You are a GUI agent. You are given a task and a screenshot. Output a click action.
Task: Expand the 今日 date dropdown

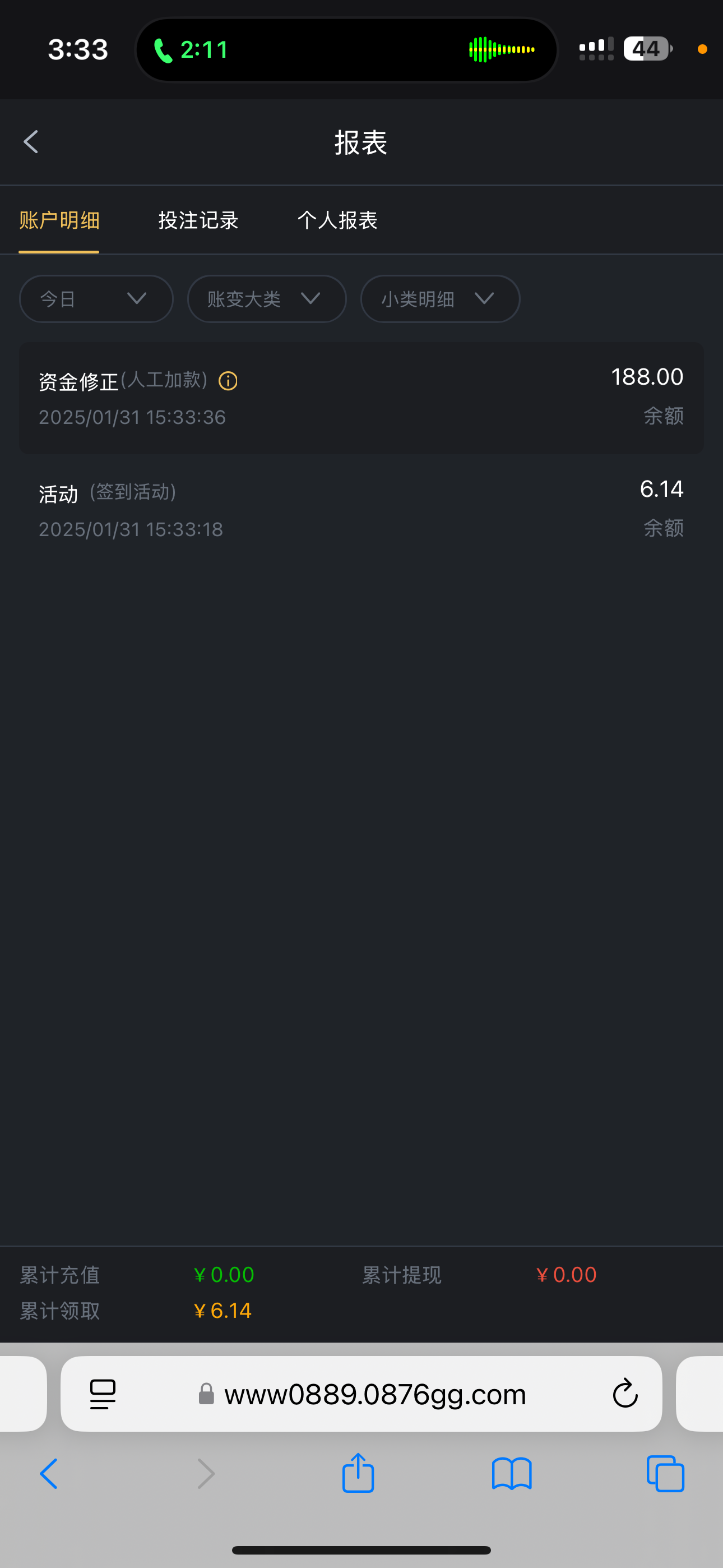point(96,299)
